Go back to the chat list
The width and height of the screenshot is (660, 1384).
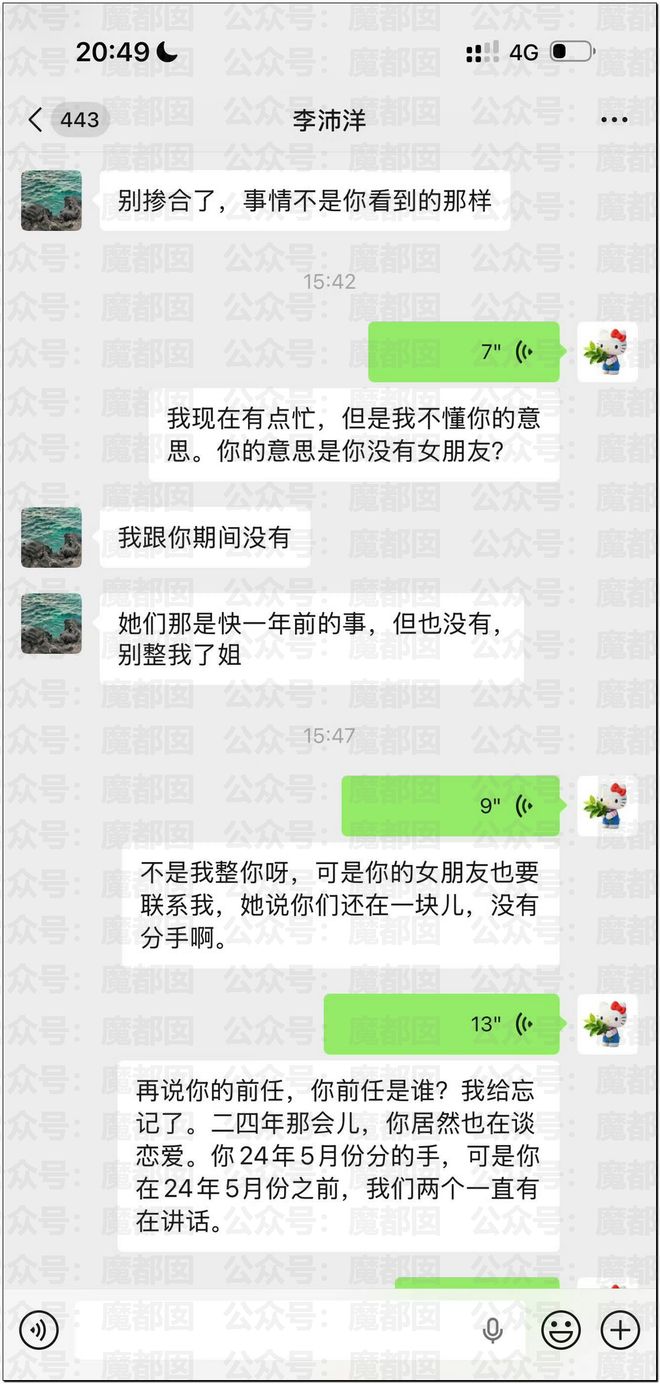[x=36, y=121]
